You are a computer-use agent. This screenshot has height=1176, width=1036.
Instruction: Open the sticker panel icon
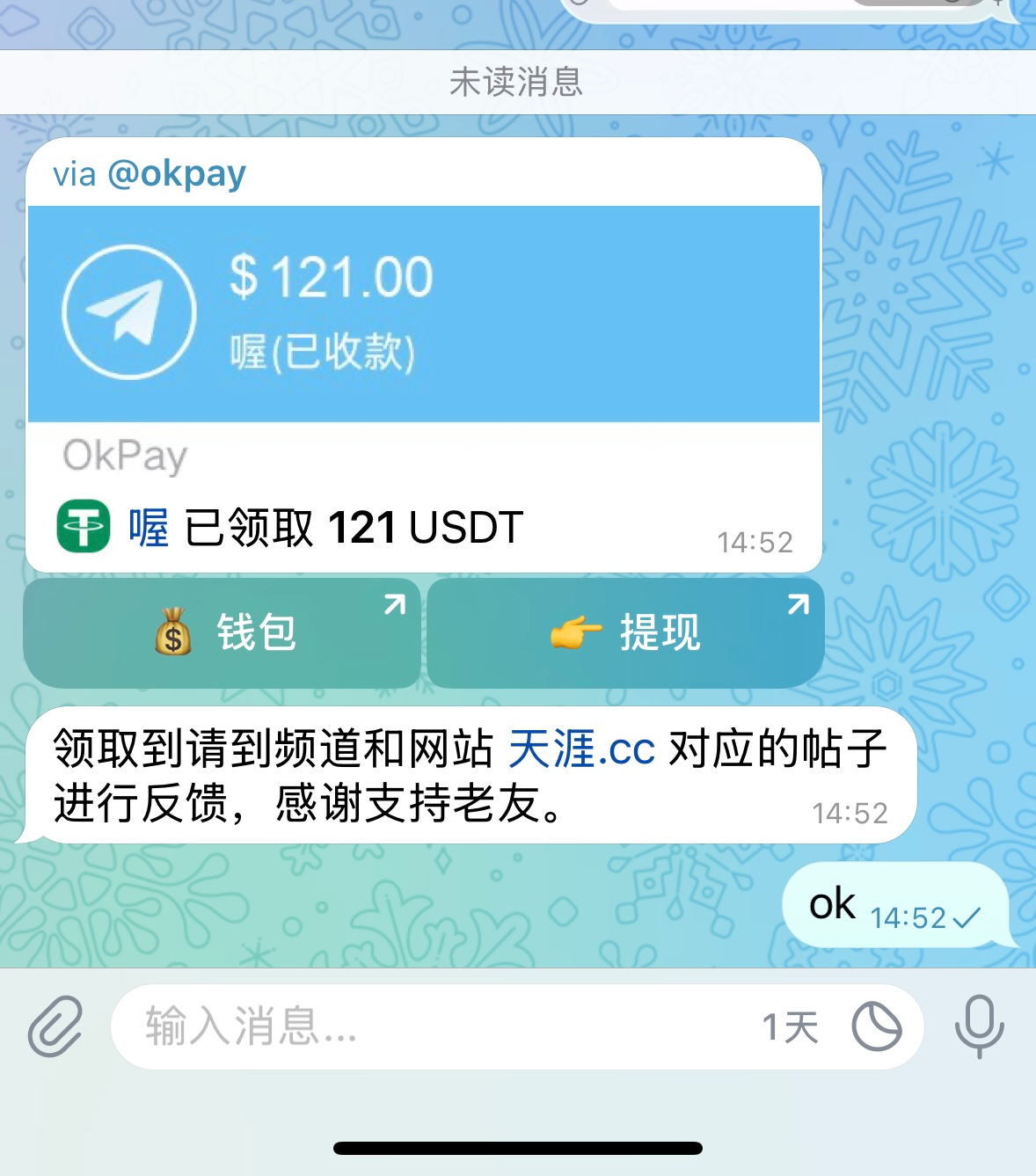point(876,1026)
